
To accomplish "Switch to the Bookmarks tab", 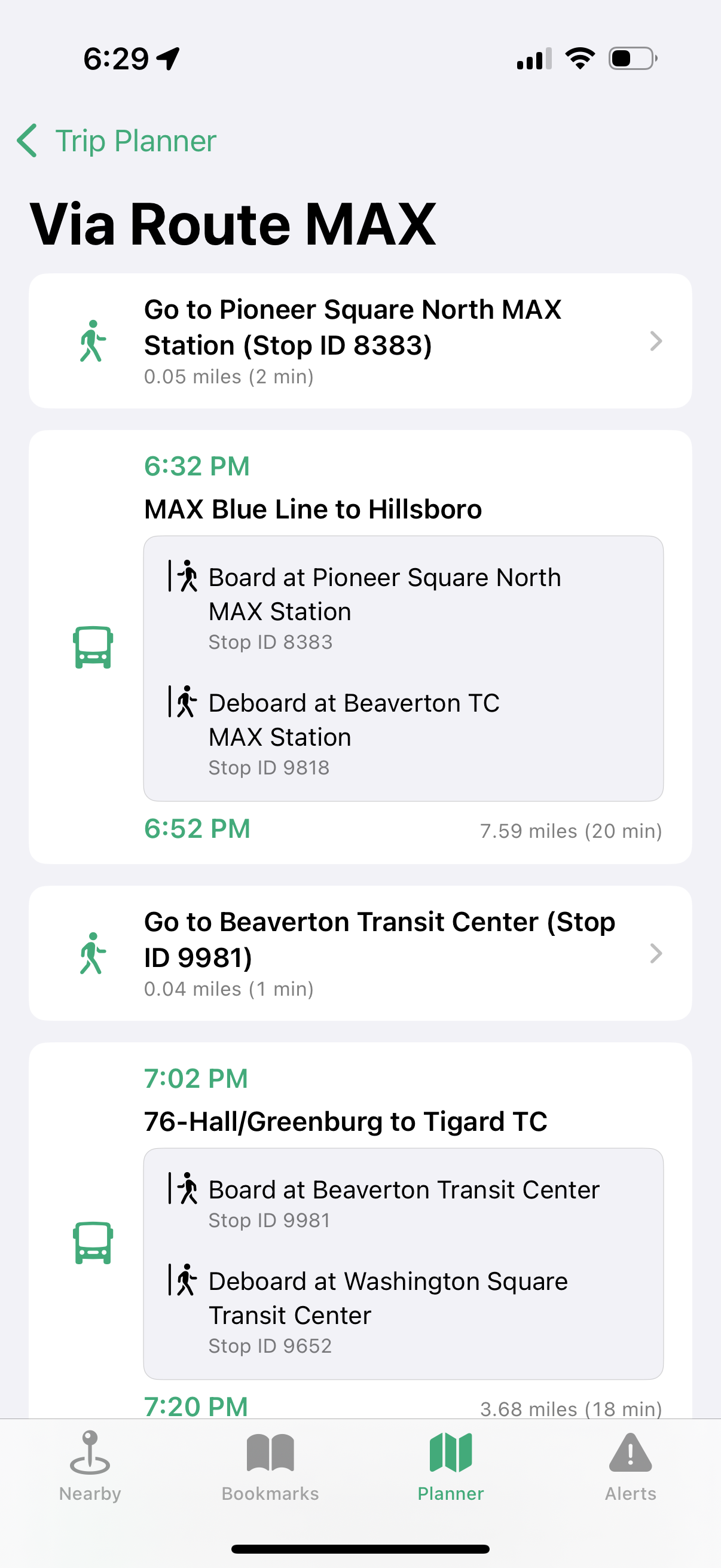I will (x=270, y=1467).
